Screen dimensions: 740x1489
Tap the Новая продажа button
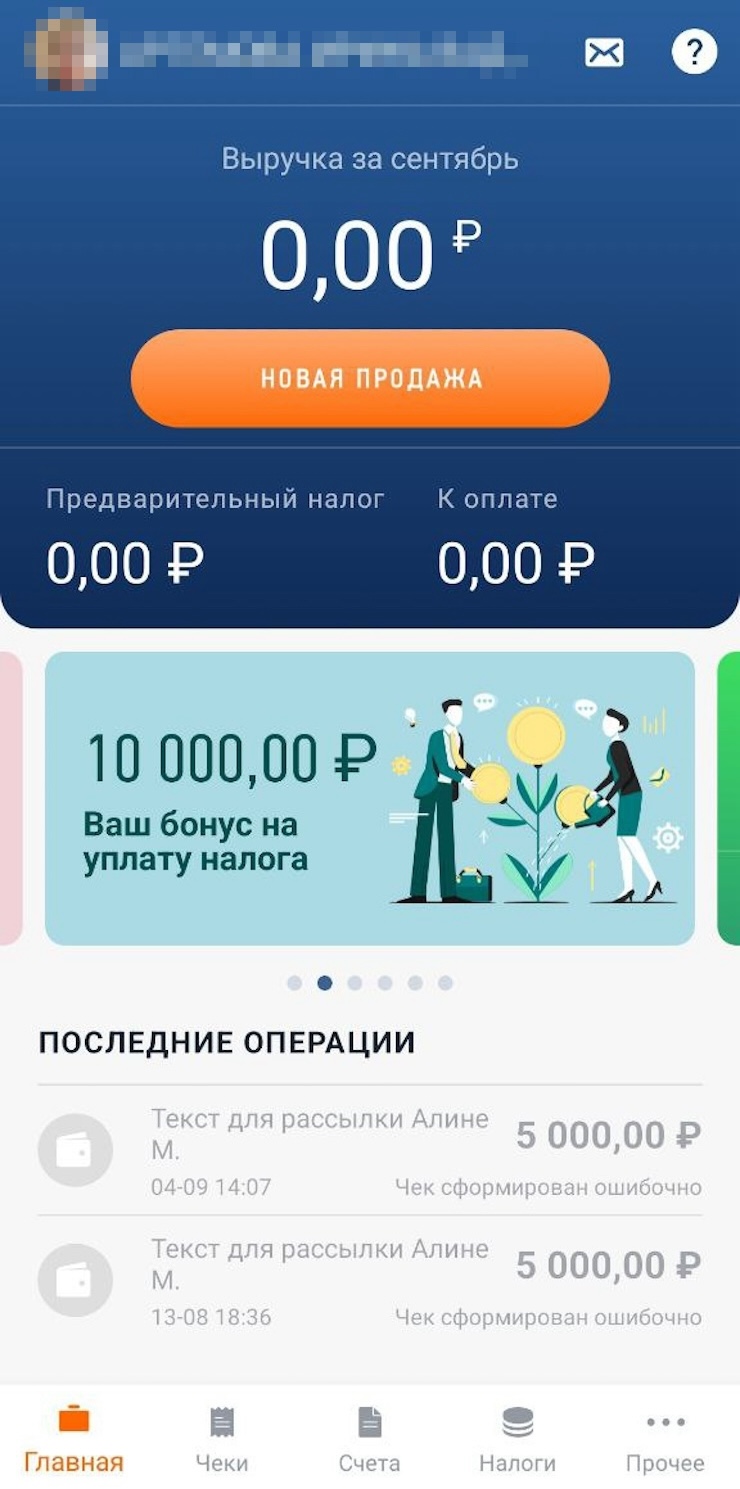[370, 378]
